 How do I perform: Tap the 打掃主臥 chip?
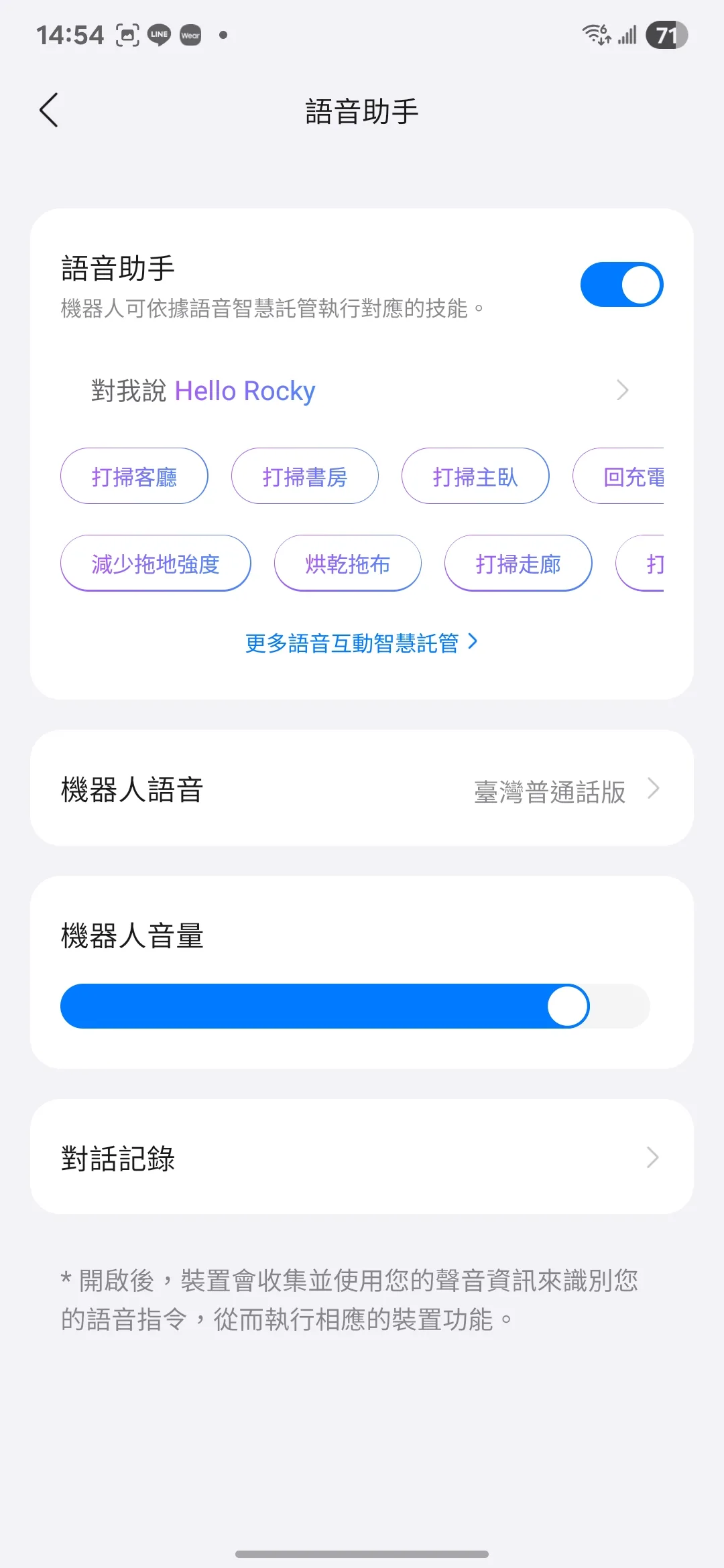pos(475,476)
